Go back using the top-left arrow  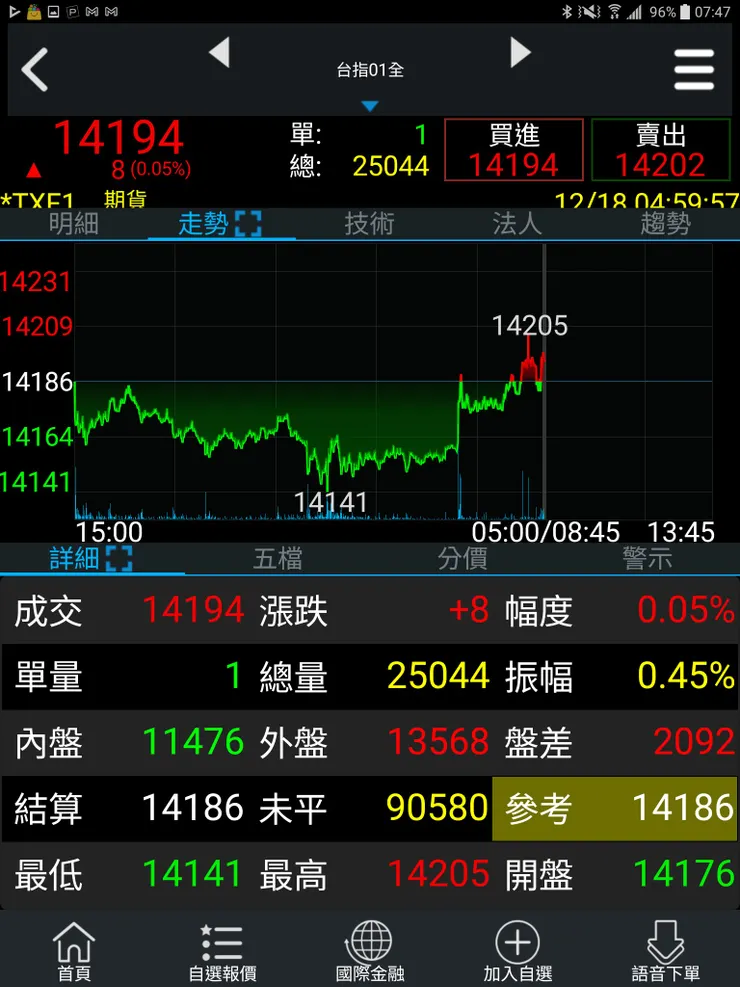click(36, 70)
